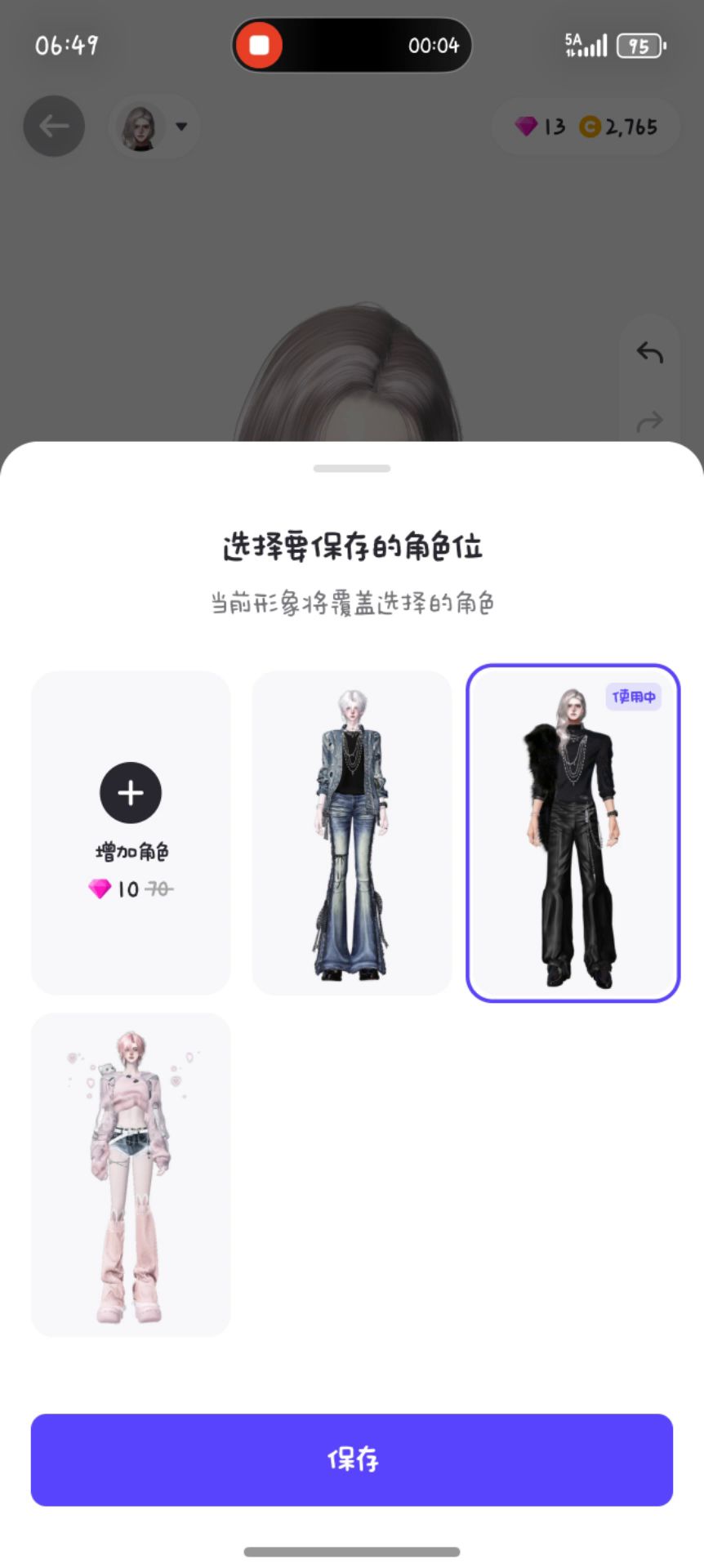704x1568 pixels.
Task: Select the black outfit slot marked 使用中
Action: click(573, 832)
